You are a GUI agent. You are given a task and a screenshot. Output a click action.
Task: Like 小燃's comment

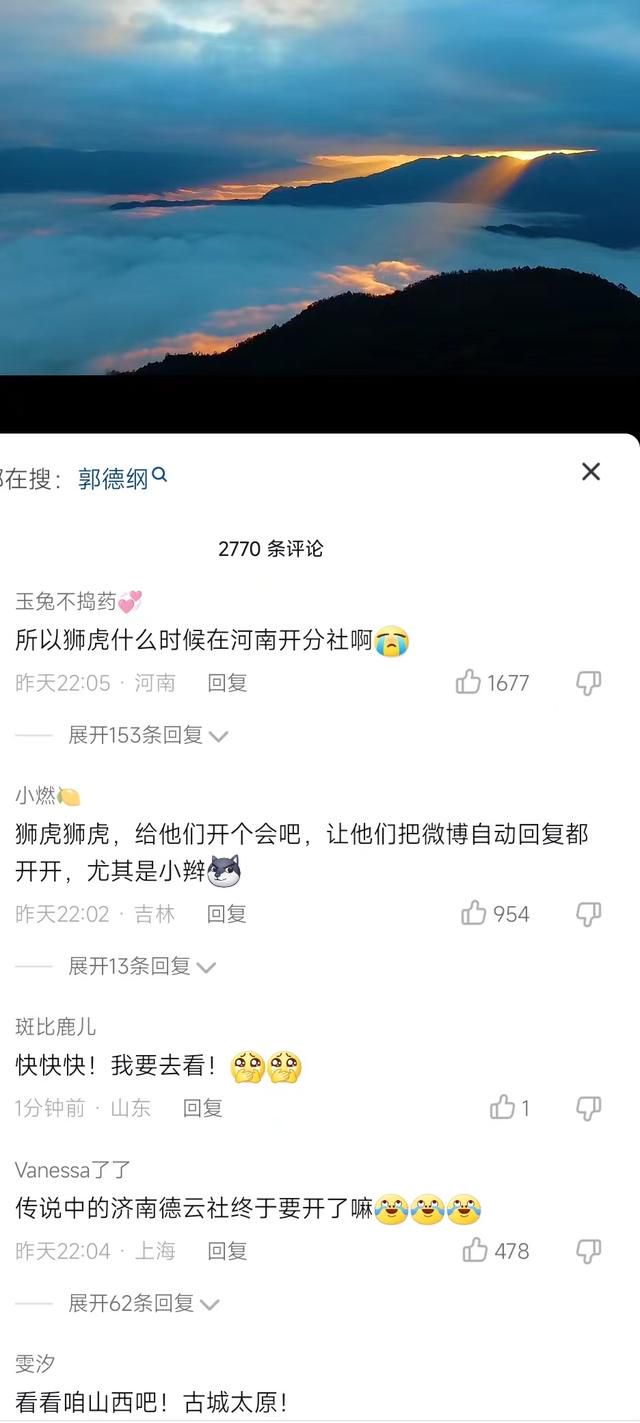[474, 914]
